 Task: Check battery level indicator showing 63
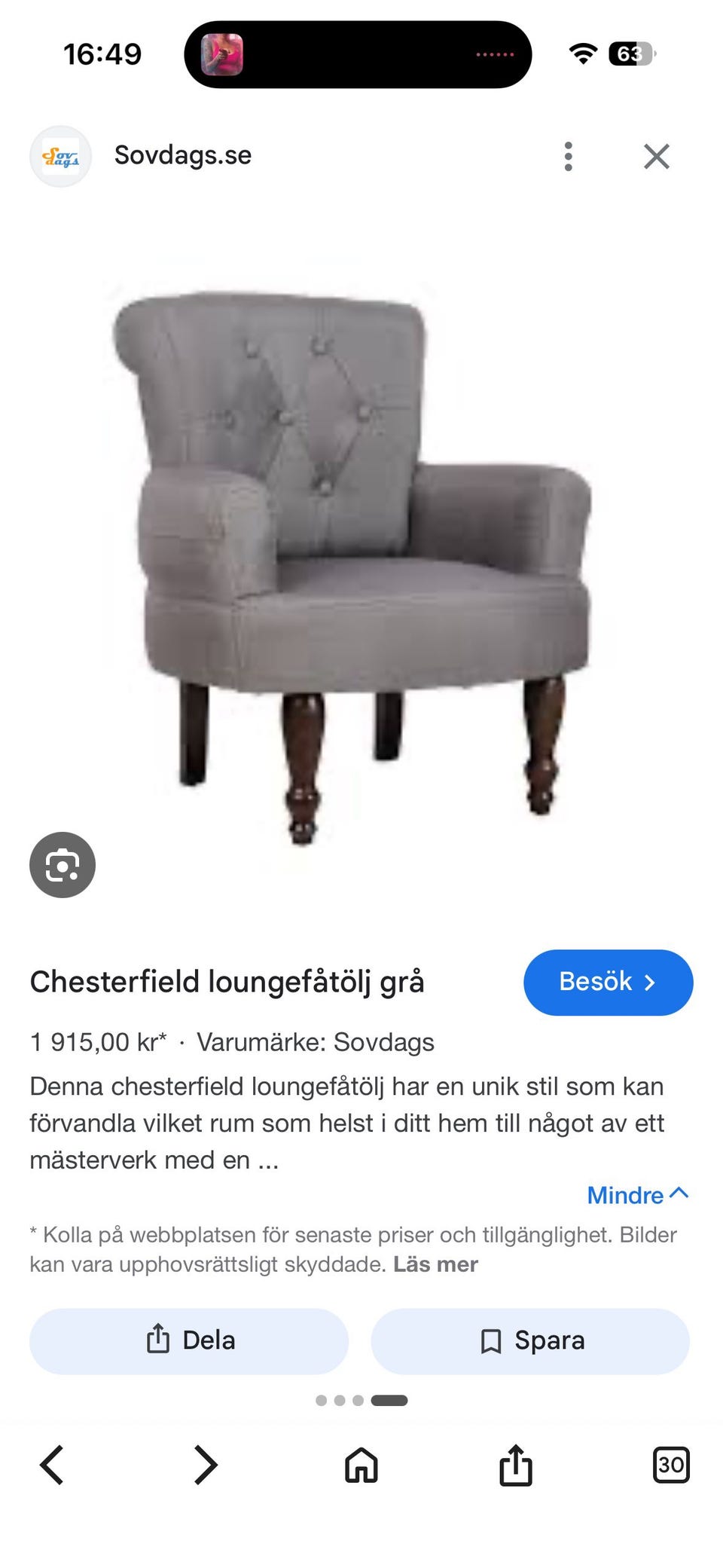click(631, 53)
